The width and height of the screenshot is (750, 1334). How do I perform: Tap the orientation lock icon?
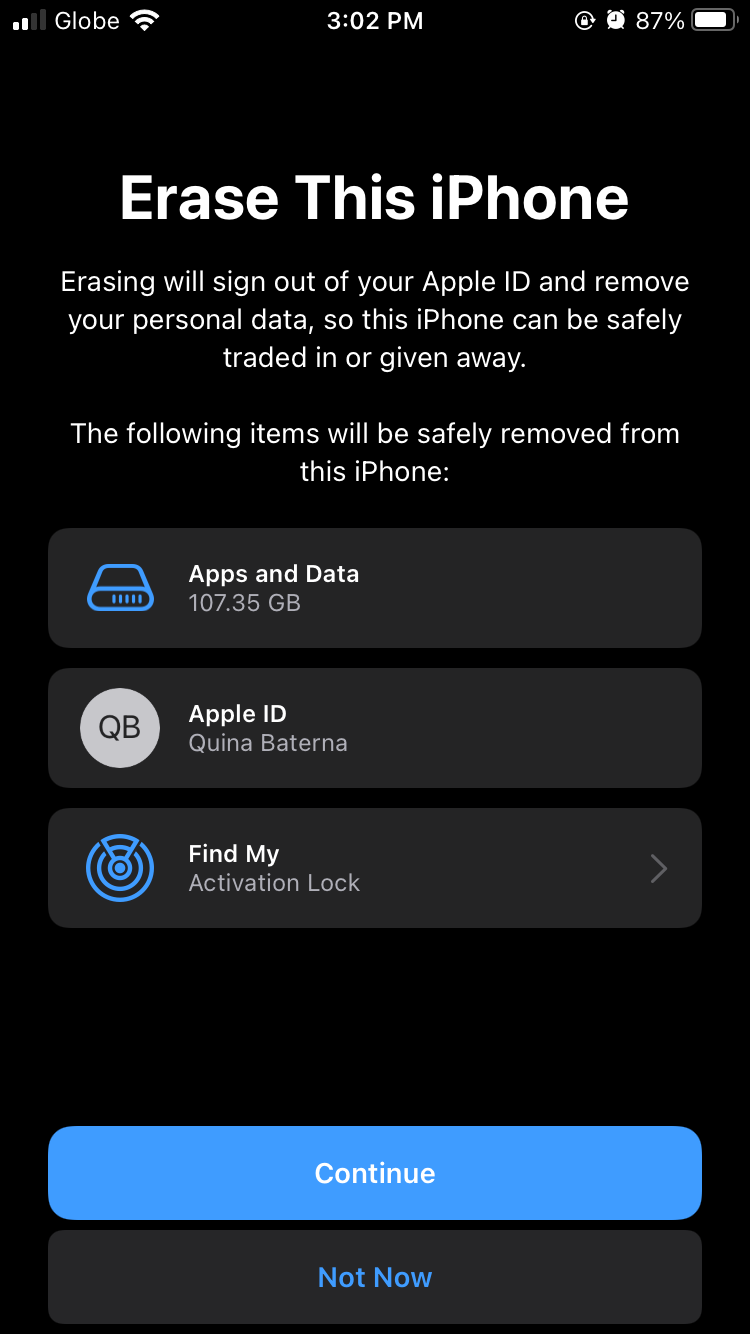click(586, 20)
